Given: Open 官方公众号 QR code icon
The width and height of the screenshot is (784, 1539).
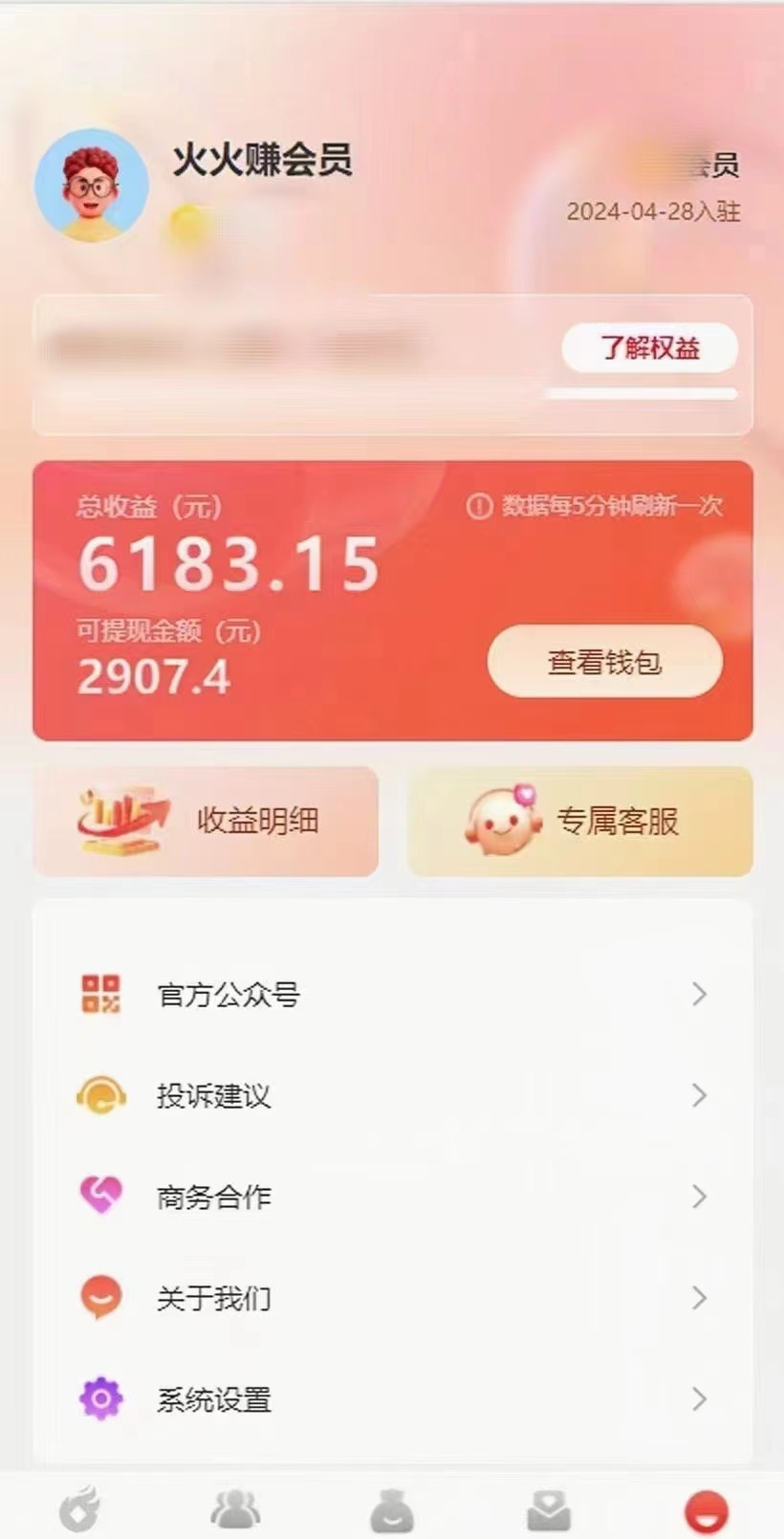Looking at the screenshot, I should (x=98, y=995).
